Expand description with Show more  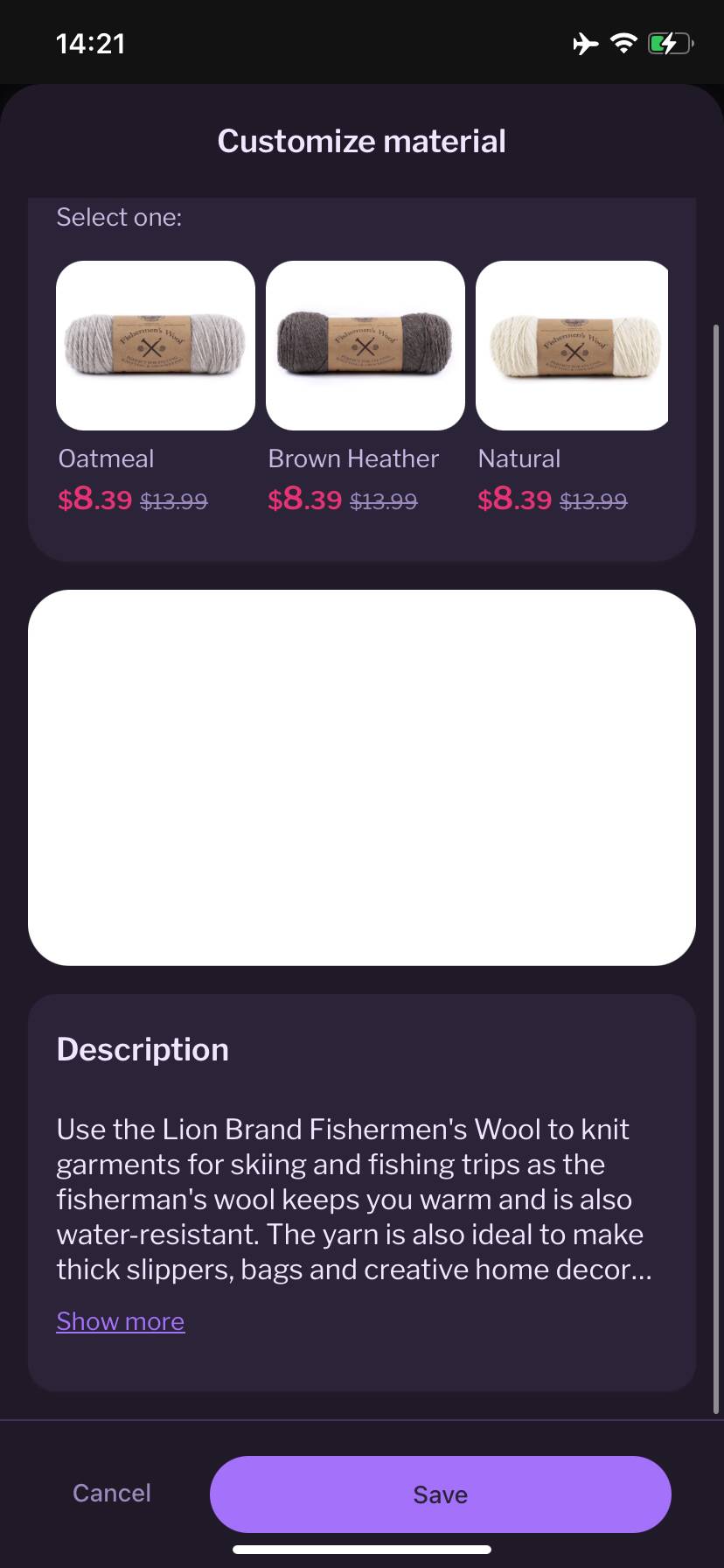click(x=121, y=1321)
